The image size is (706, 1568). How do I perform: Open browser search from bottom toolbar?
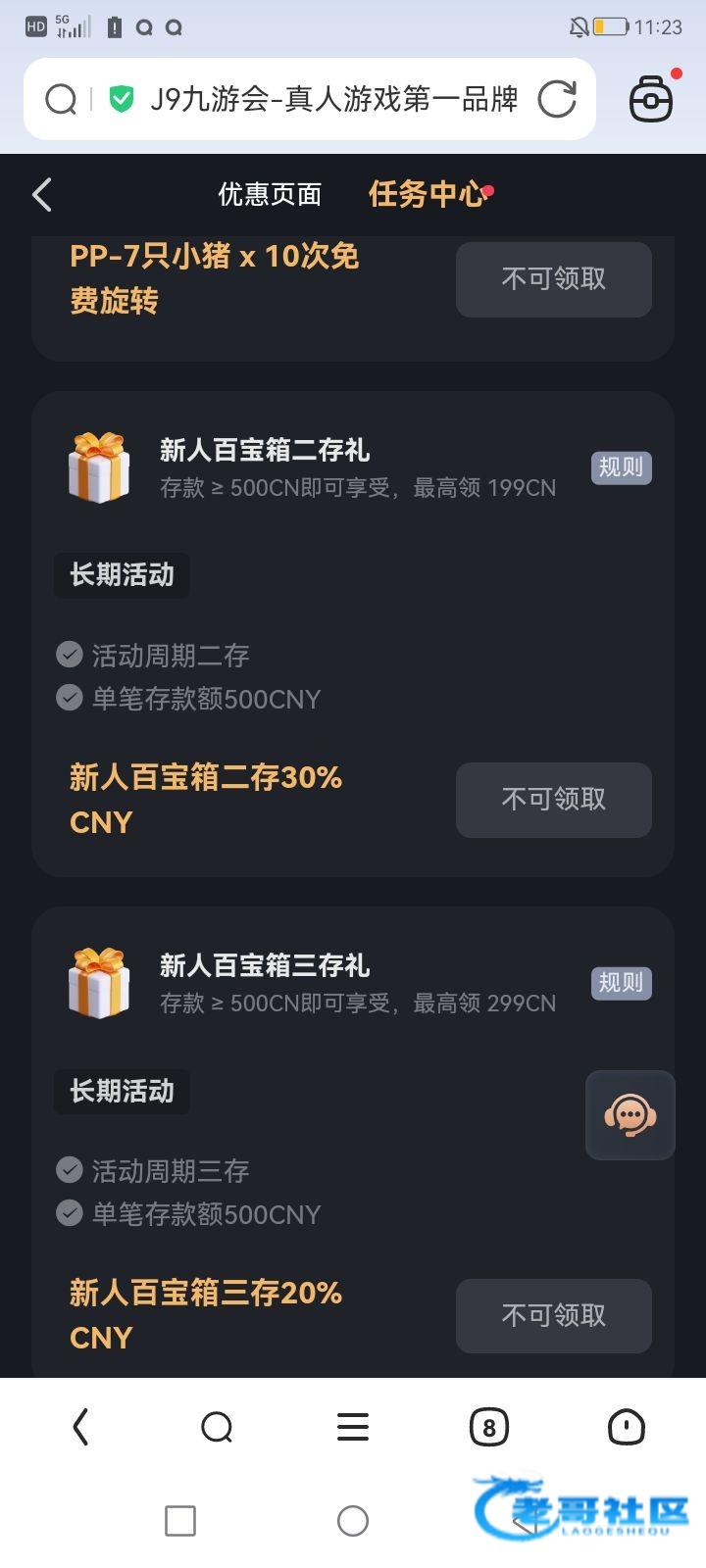(x=217, y=1427)
